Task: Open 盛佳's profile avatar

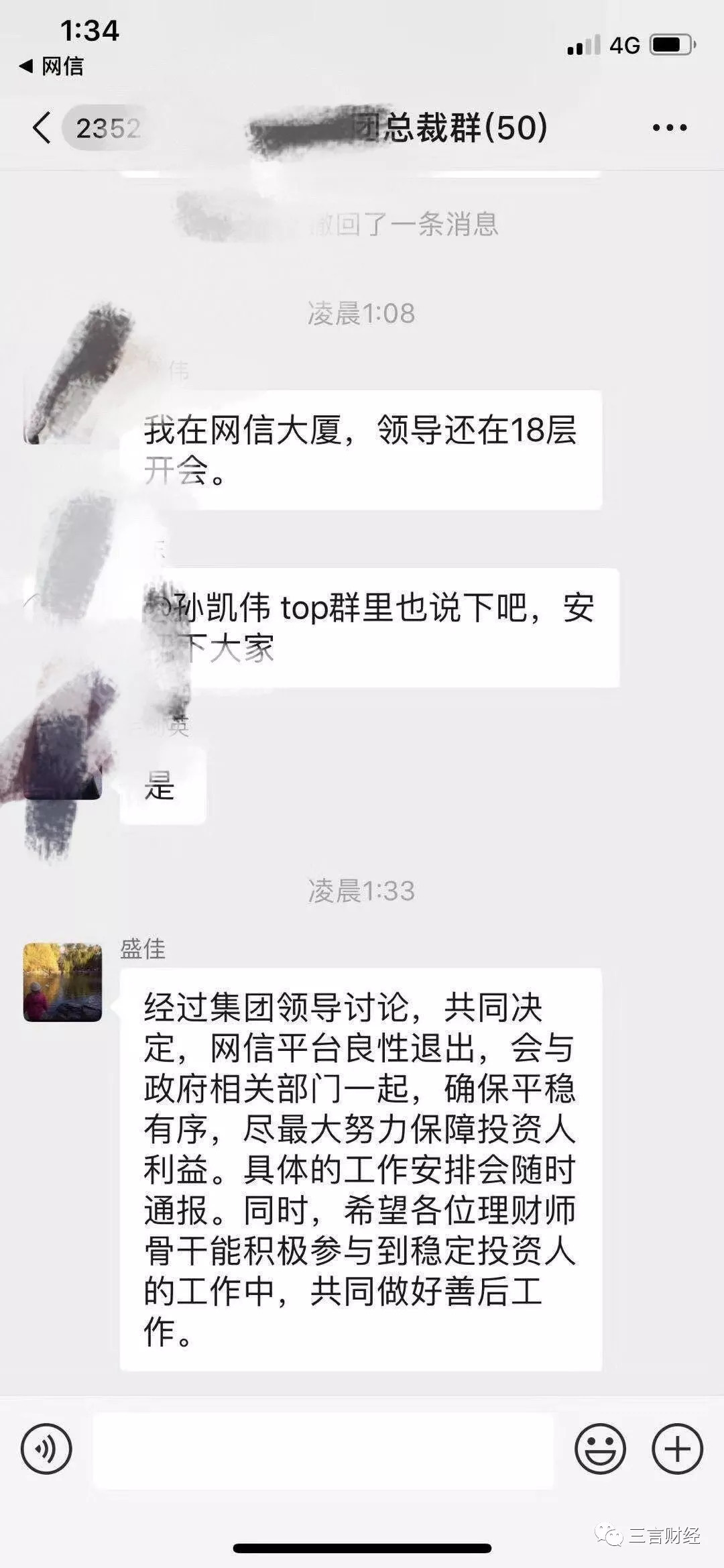Action: (x=62, y=983)
